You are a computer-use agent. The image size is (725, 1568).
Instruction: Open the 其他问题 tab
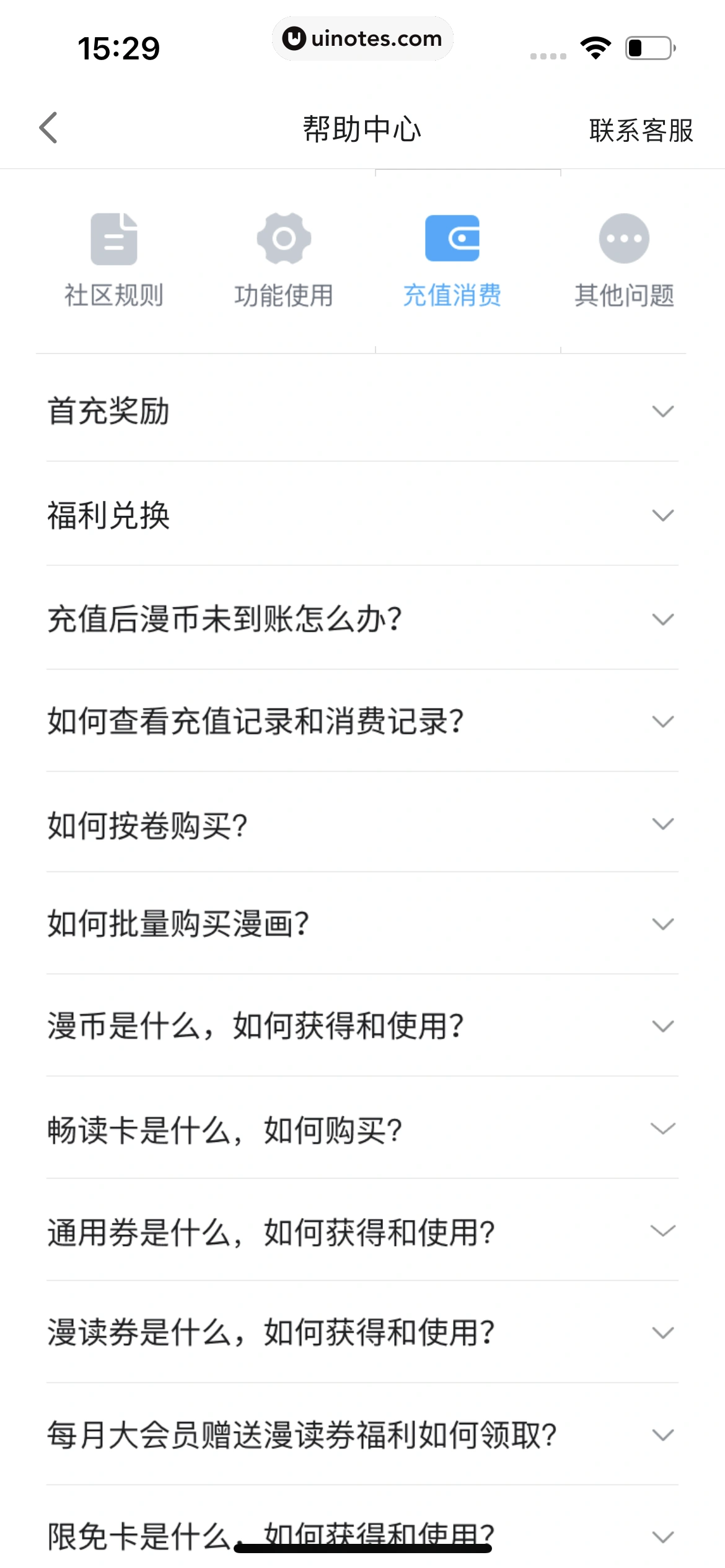(623, 260)
